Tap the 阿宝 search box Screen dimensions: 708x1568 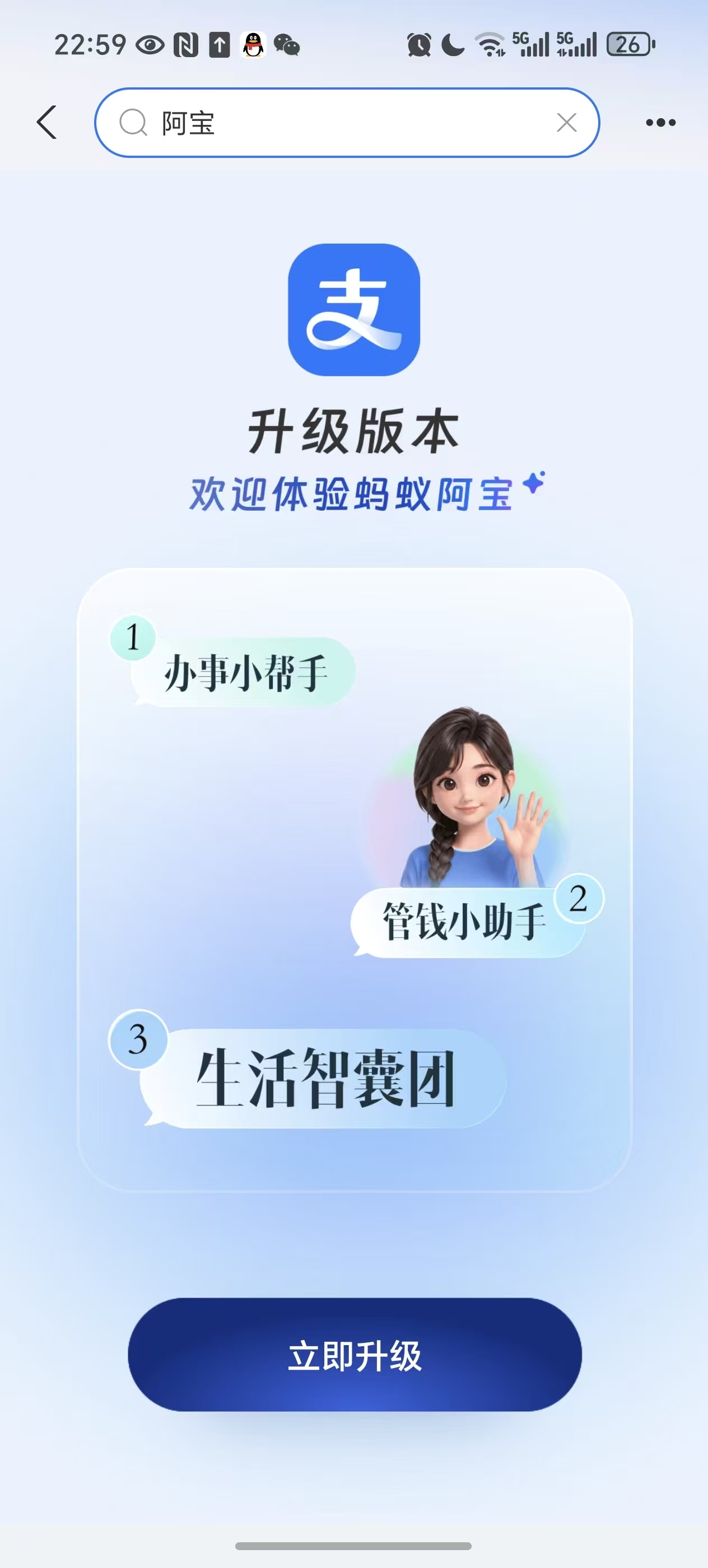click(347, 122)
